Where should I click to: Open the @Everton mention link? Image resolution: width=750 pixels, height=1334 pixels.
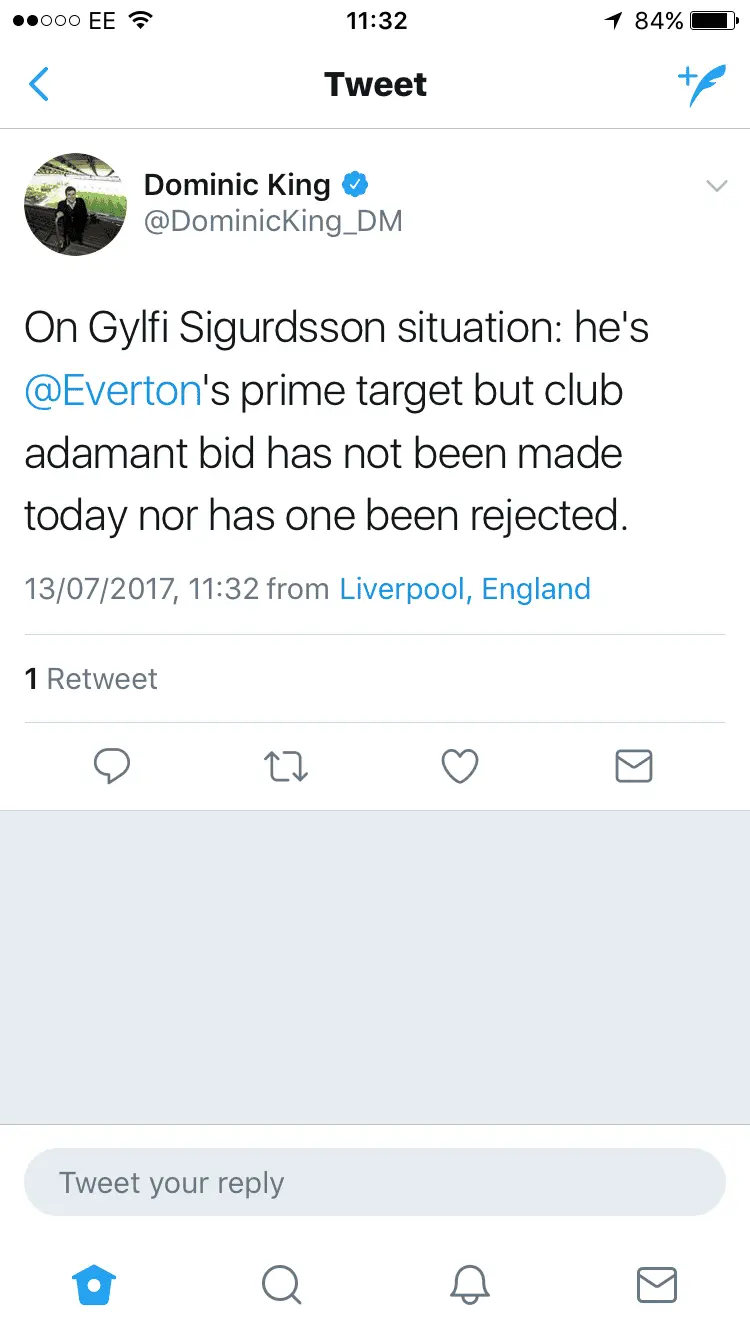113,391
